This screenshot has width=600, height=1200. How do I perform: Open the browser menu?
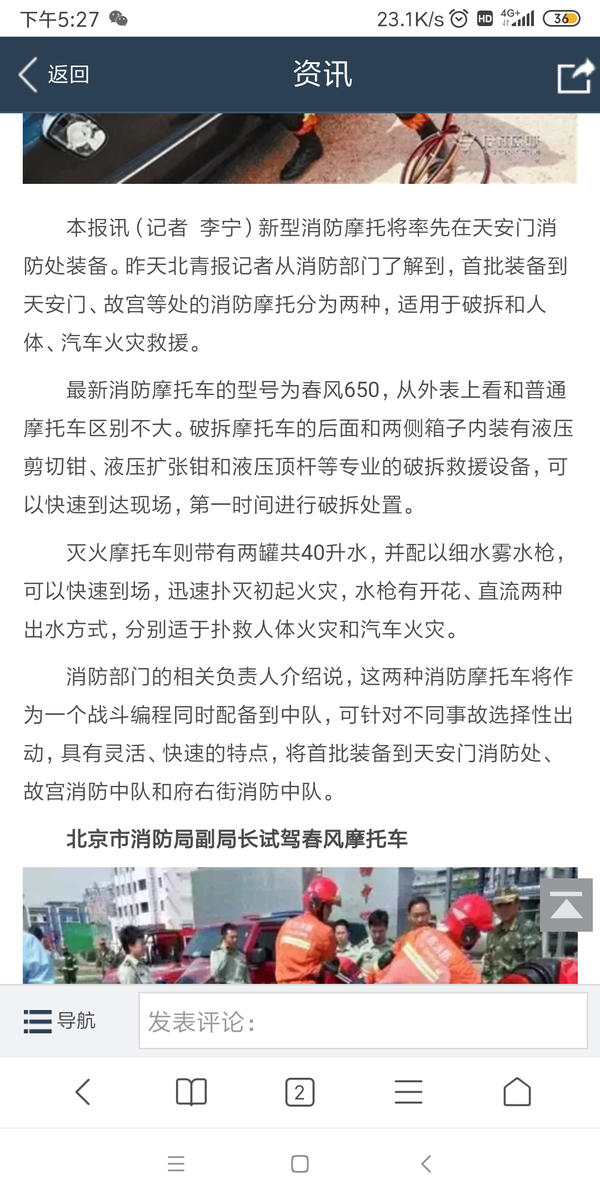408,1092
